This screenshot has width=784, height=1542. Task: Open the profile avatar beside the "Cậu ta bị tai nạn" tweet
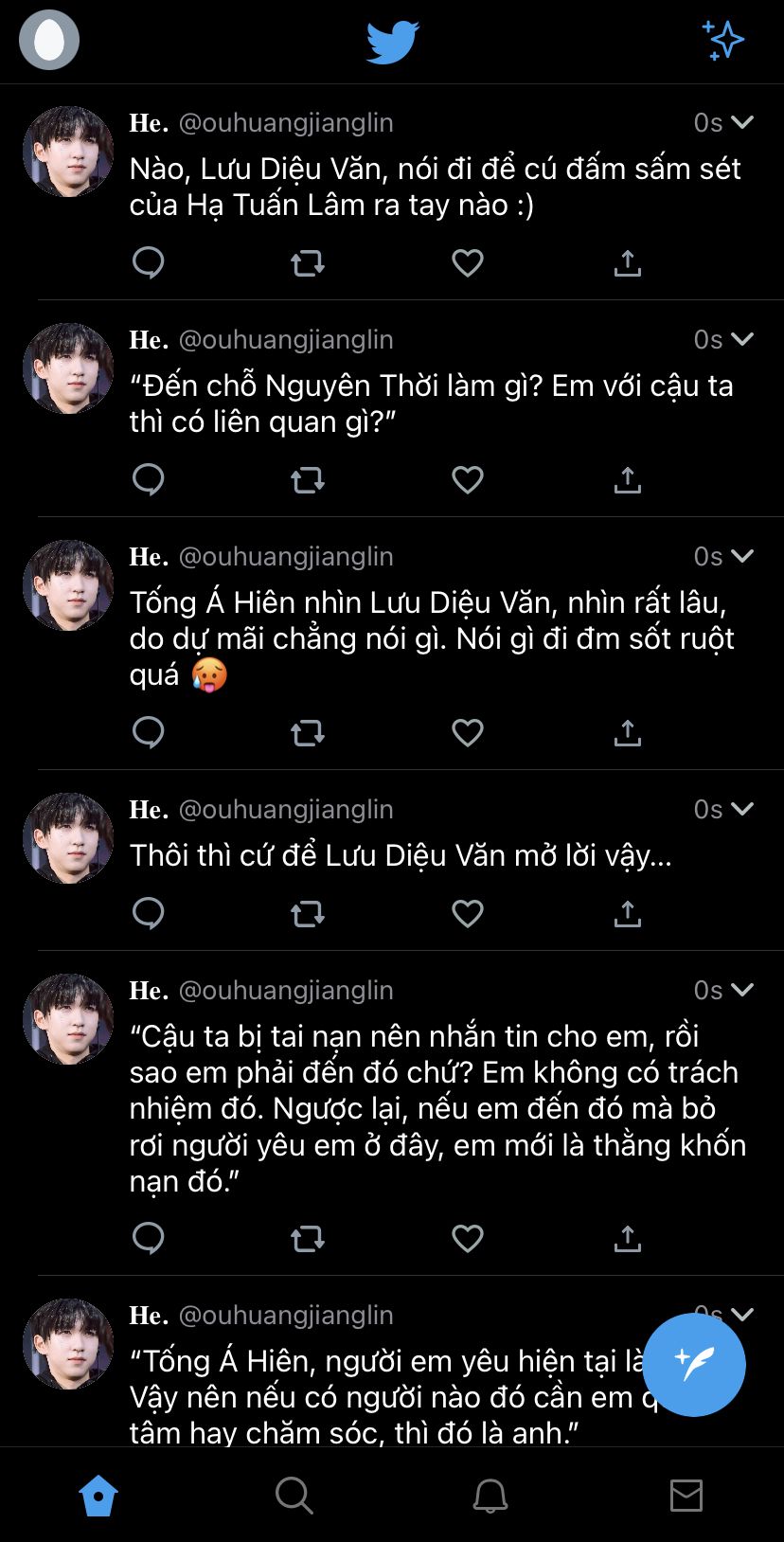68,1019
